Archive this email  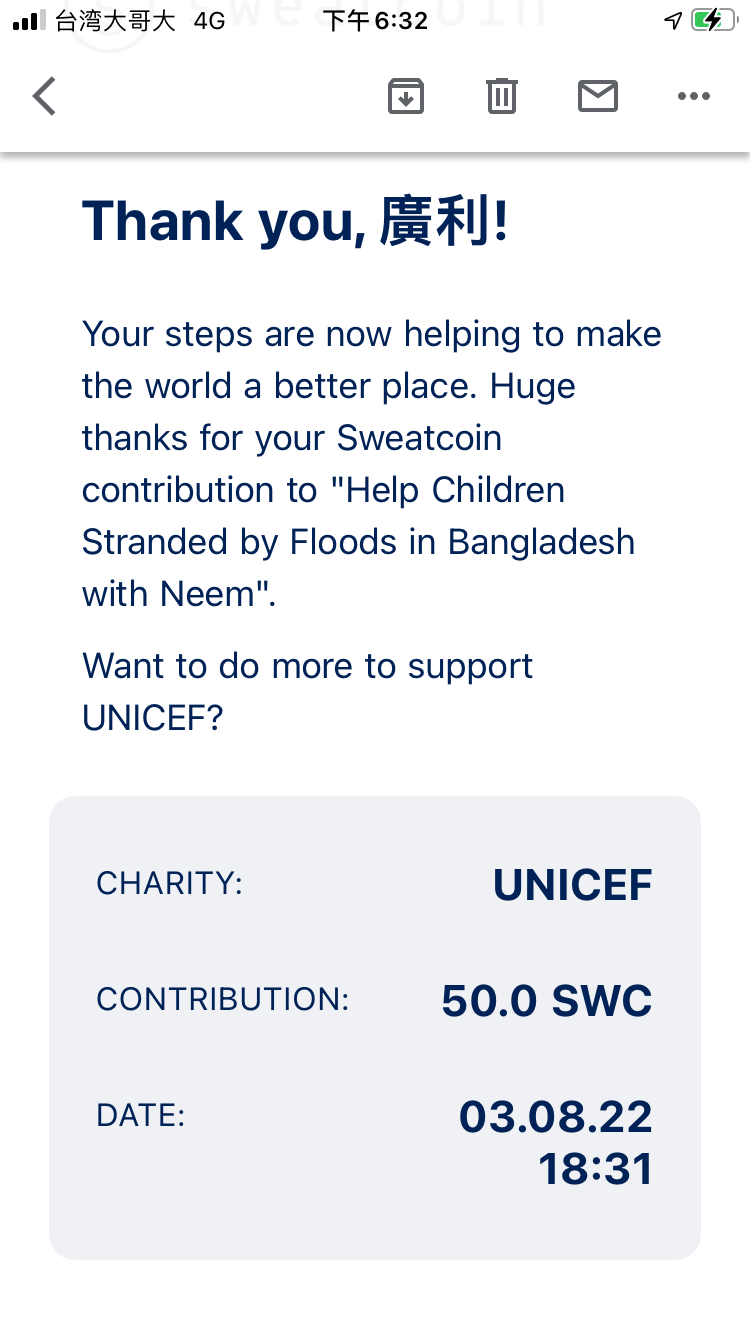[406, 97]
